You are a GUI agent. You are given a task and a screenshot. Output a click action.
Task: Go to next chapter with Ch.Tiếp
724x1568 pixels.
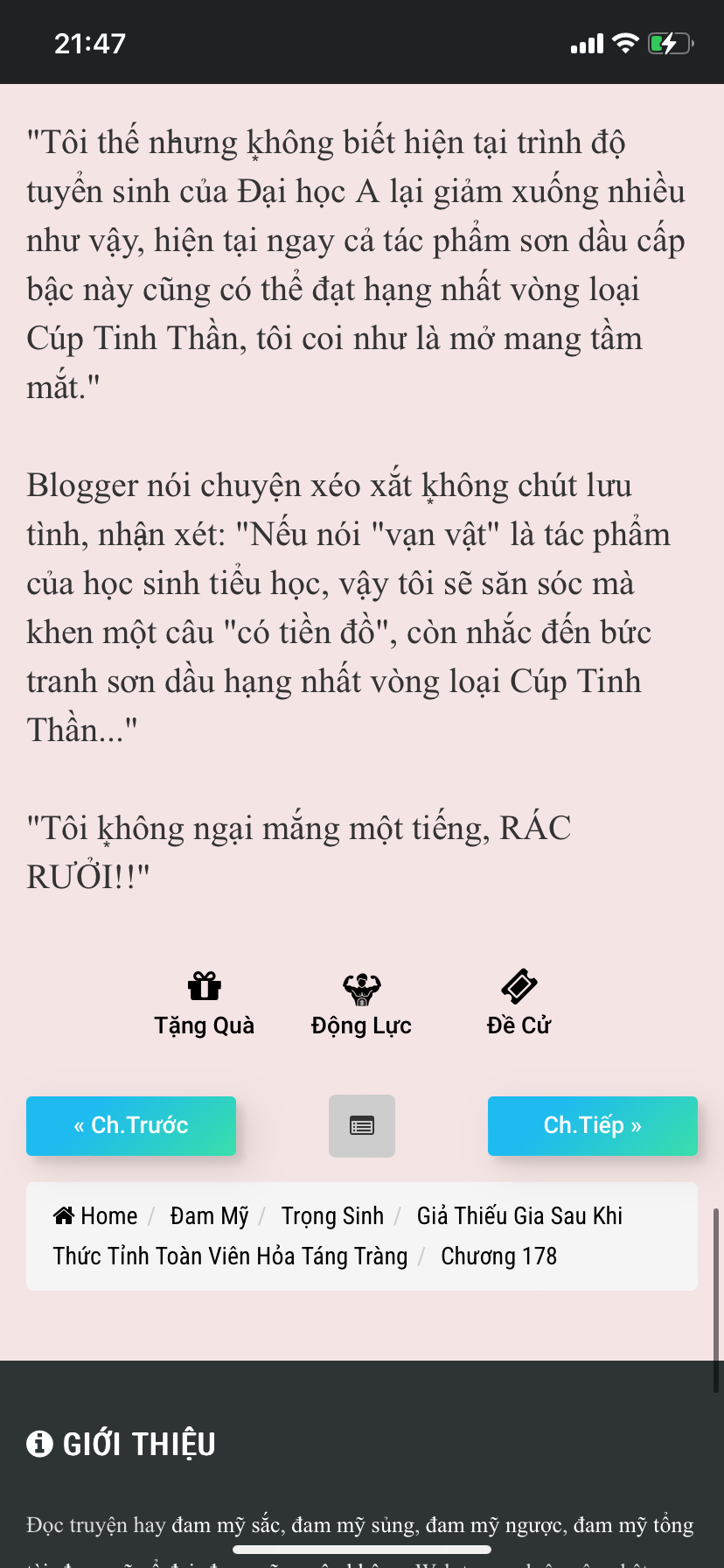[x=592, y=1126]
